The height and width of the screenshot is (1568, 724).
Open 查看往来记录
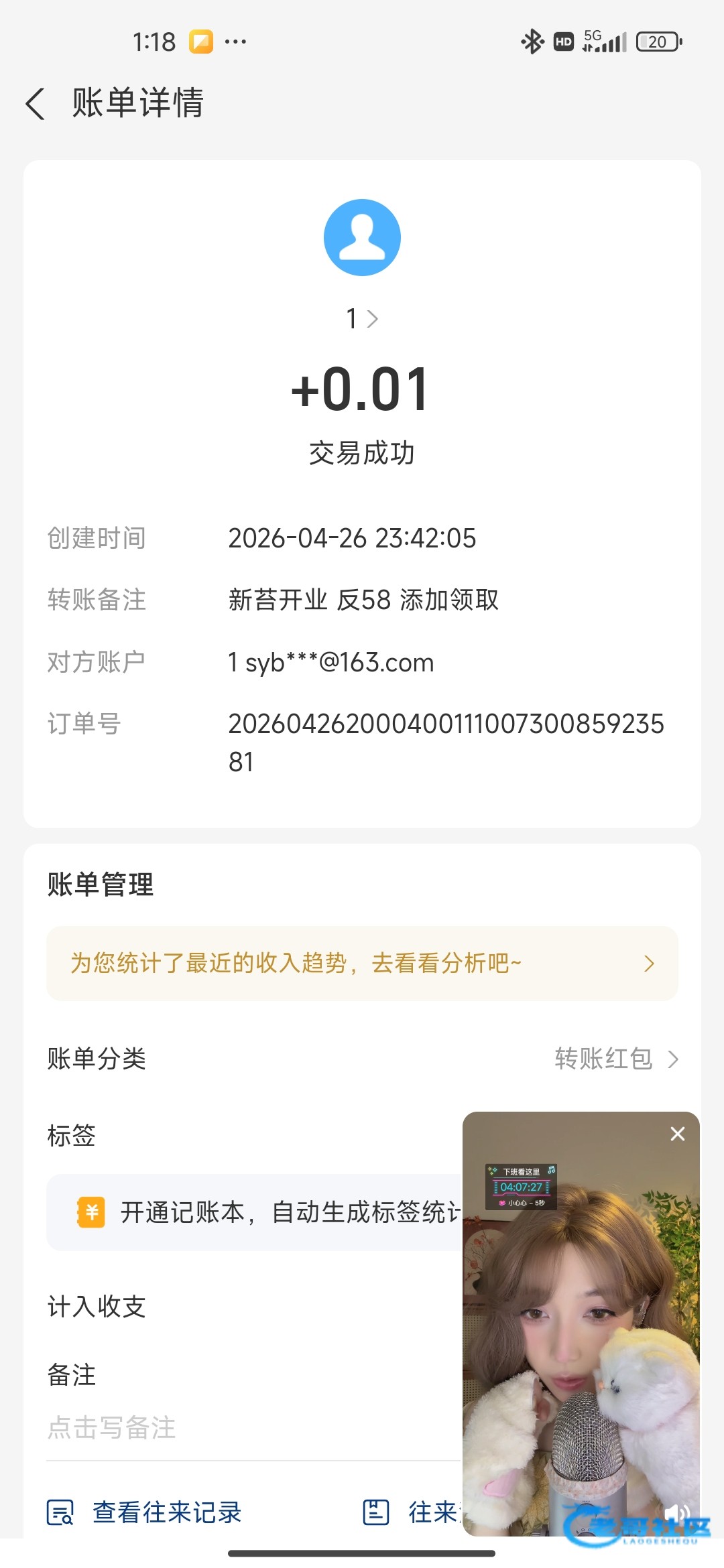144,1512
